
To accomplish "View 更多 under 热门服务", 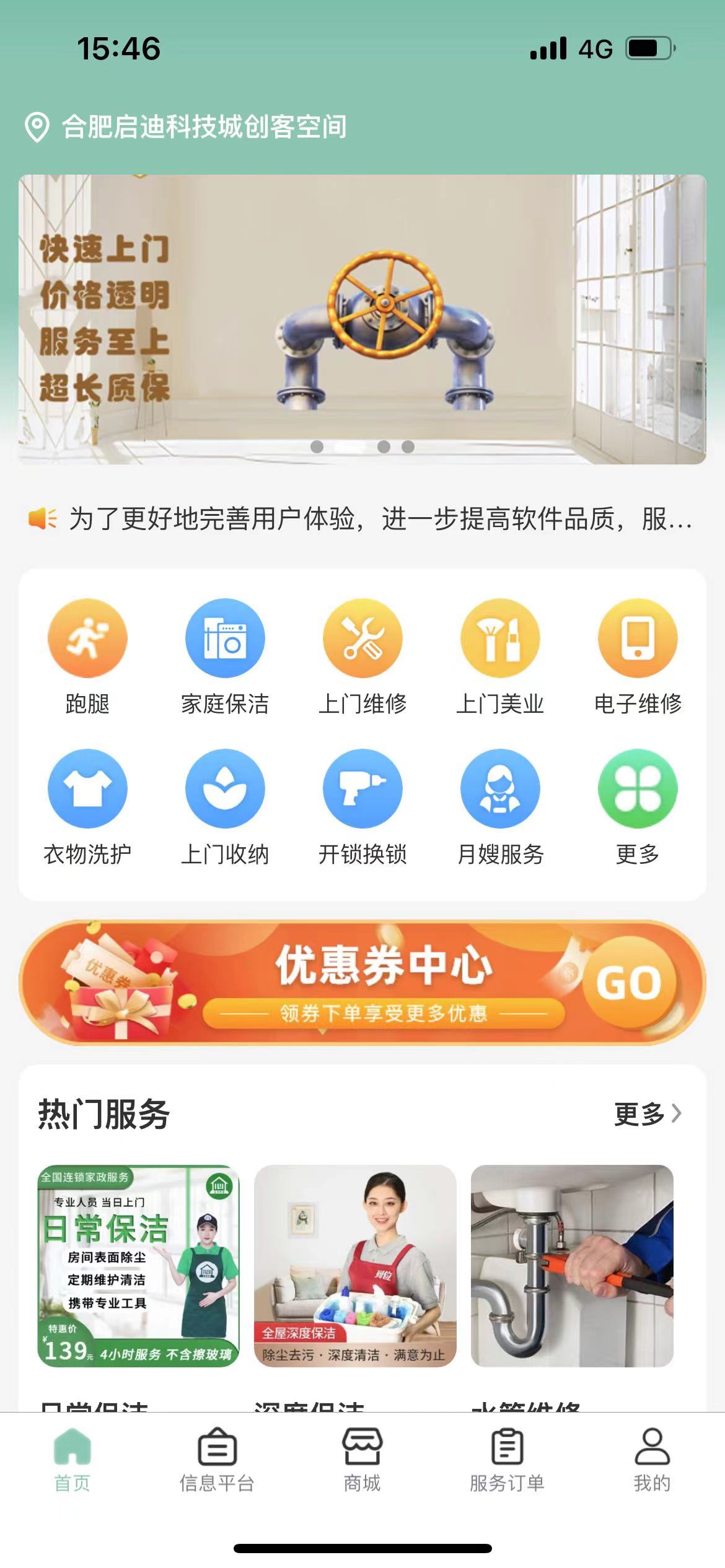I will (x=647, y=1114).
